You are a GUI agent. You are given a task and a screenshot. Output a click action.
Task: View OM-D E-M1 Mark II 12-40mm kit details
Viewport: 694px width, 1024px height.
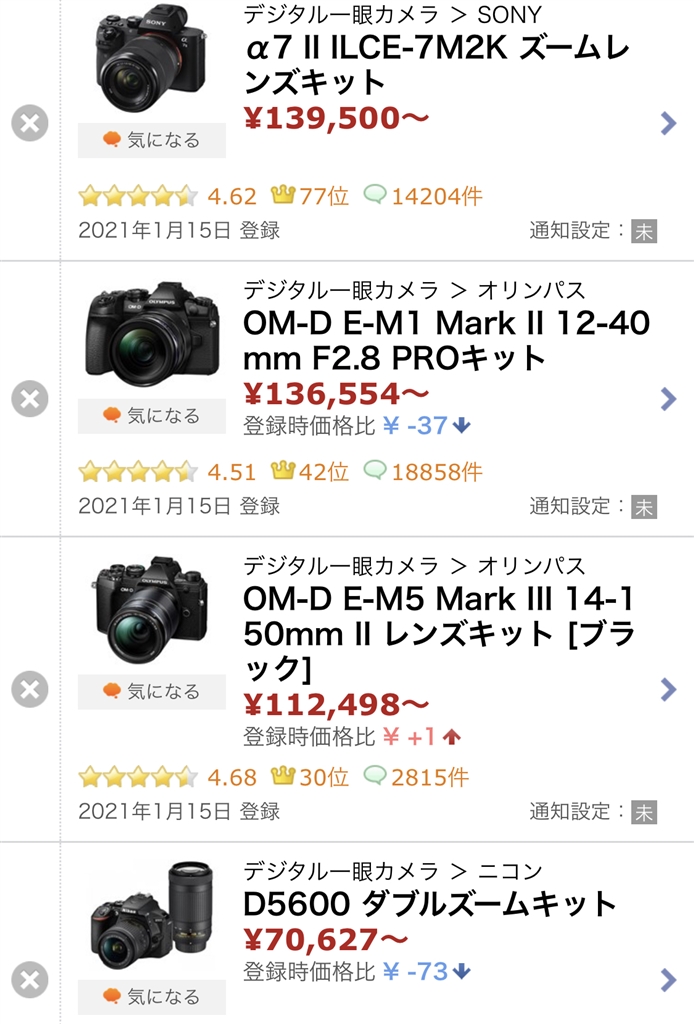tap(668, 399)
